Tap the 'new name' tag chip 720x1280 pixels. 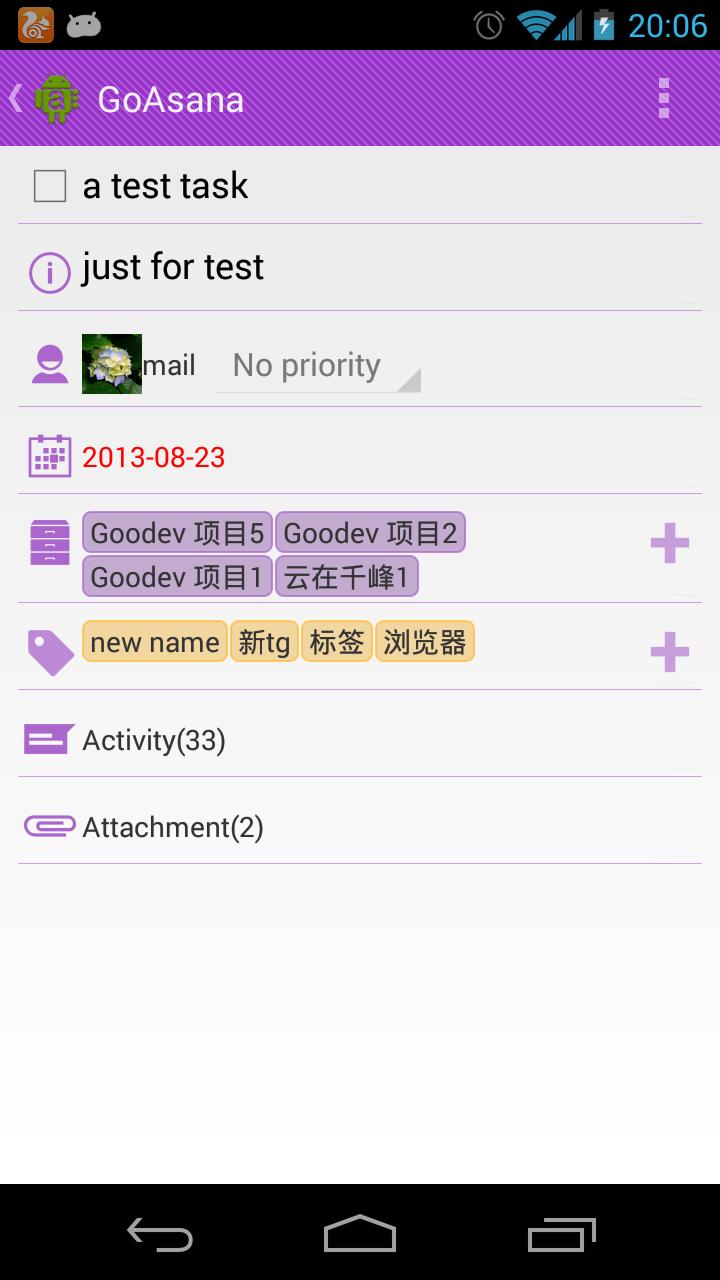coord(155,642)
